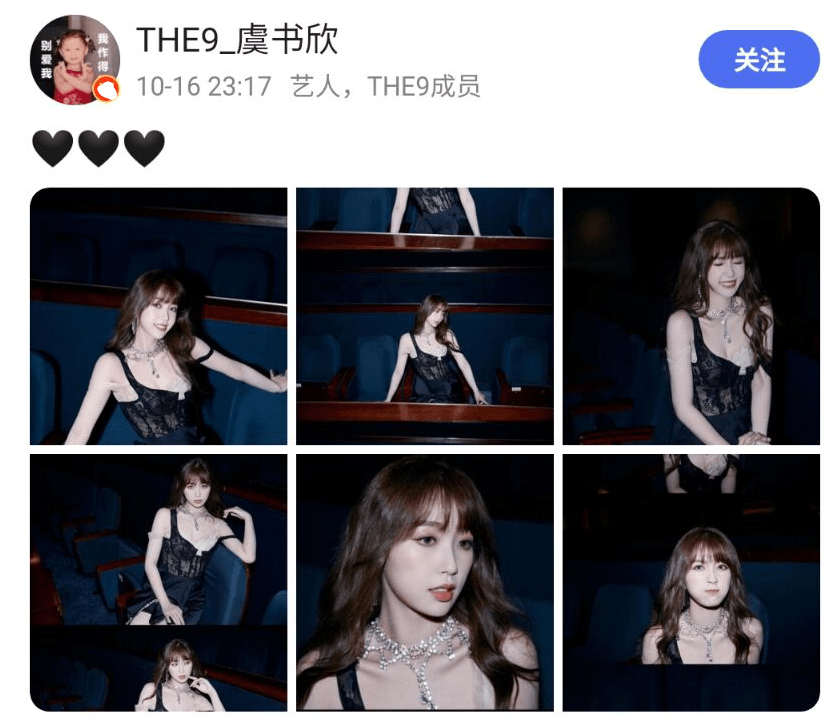Open the photo of her smiling, looking down

pyautogui.click(x=691, y=316)
